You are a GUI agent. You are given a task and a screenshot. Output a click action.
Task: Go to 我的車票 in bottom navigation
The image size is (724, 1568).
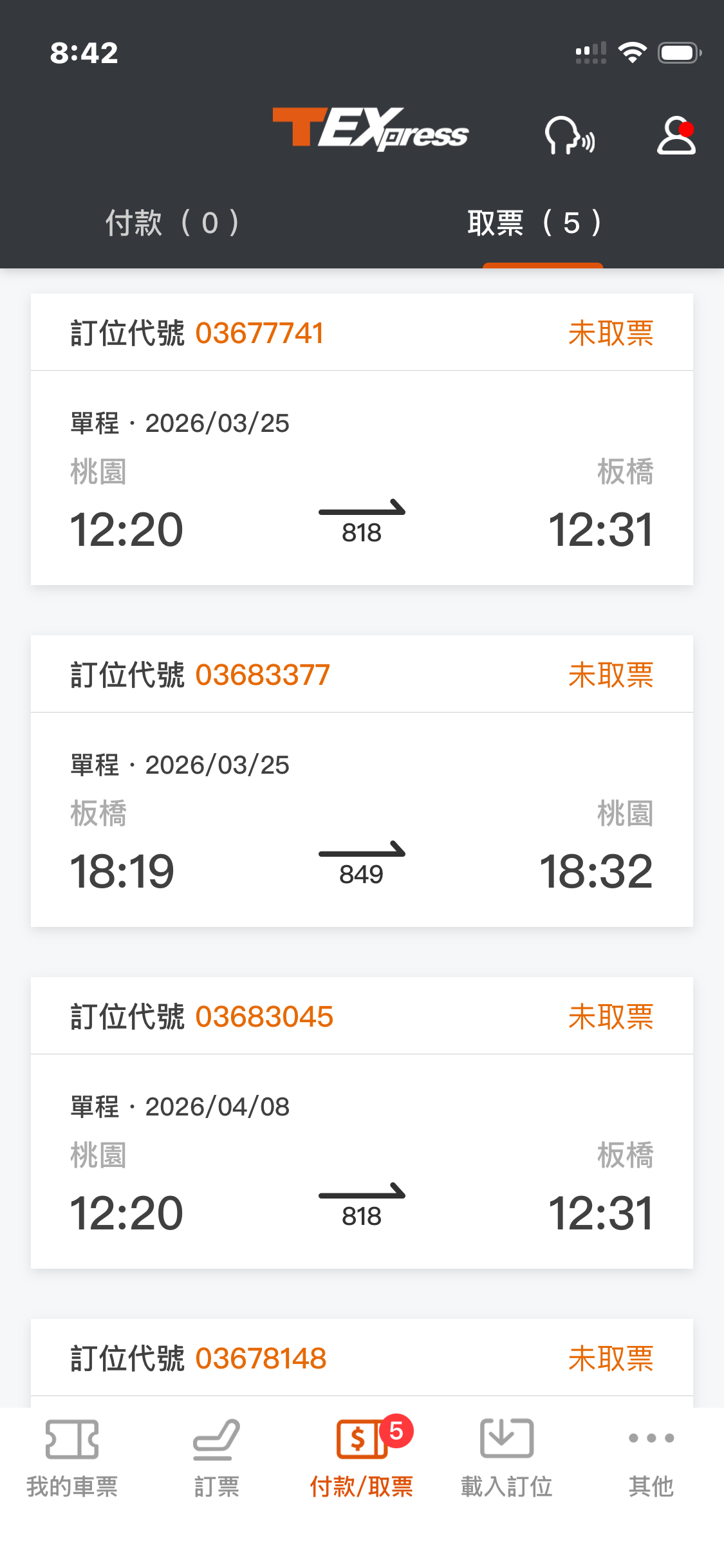(x=72, y=1458)
